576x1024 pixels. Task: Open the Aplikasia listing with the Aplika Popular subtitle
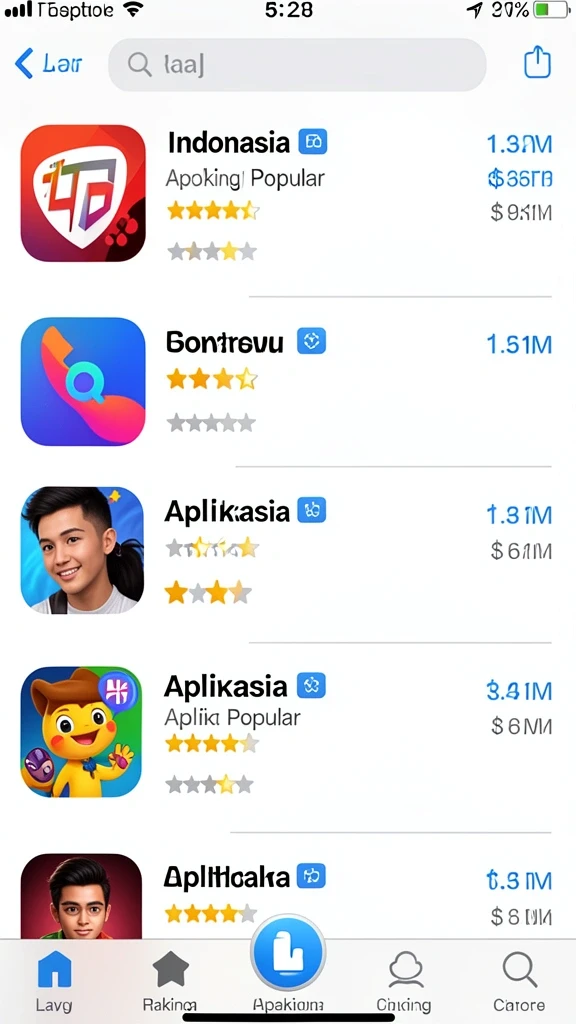[287, 731]
